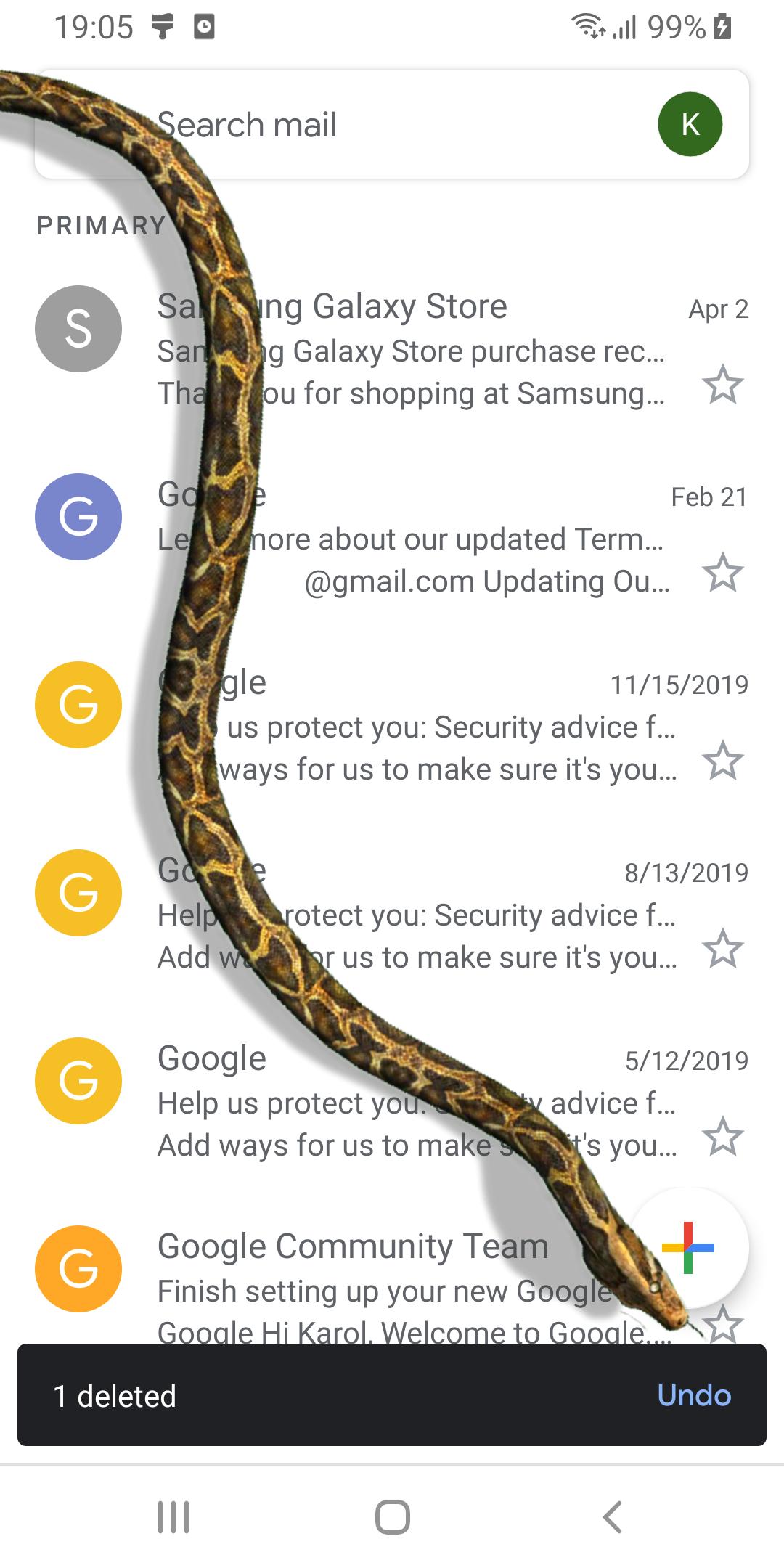Star the 5/12/2019 Google email
Screen dimensions: 784x1568
723,1137
